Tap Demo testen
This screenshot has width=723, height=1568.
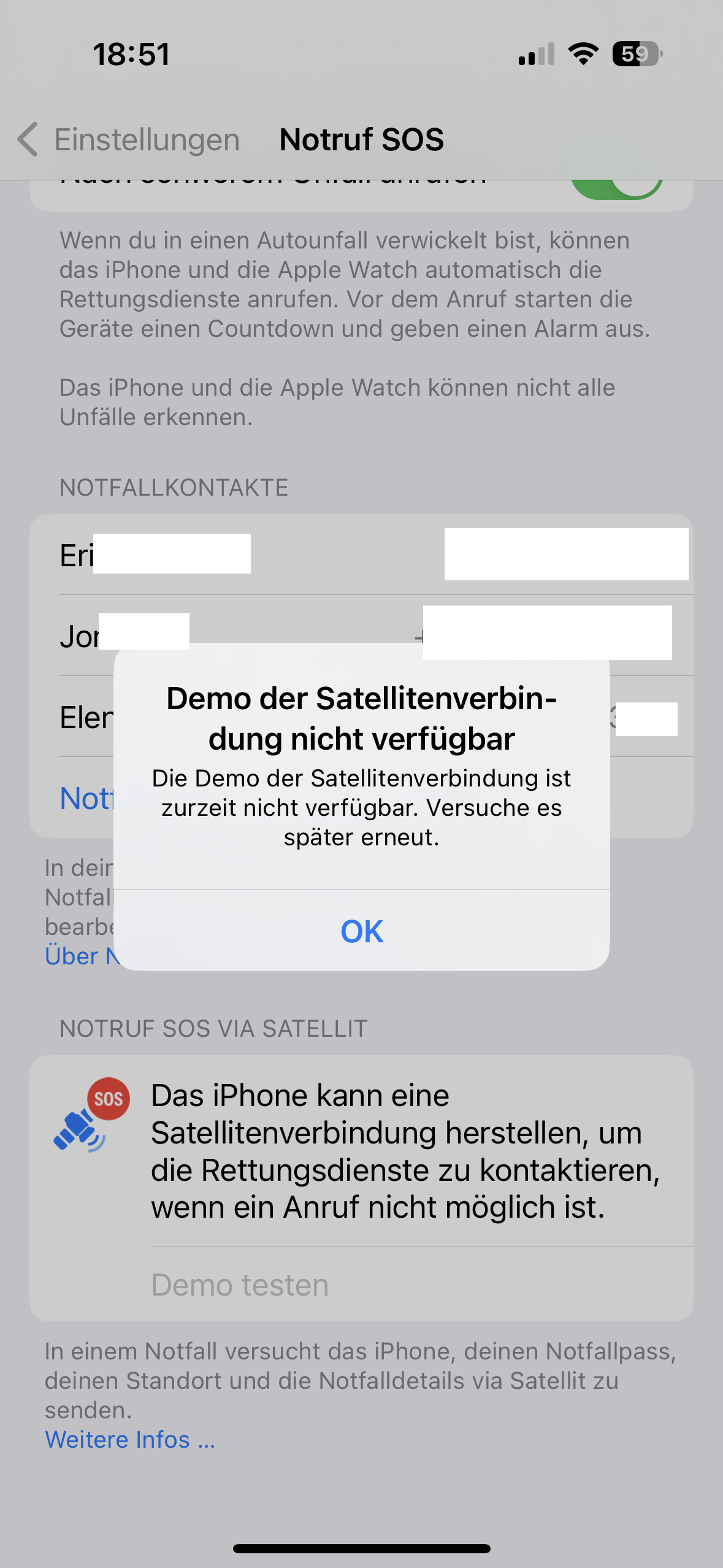[240, 1285]
